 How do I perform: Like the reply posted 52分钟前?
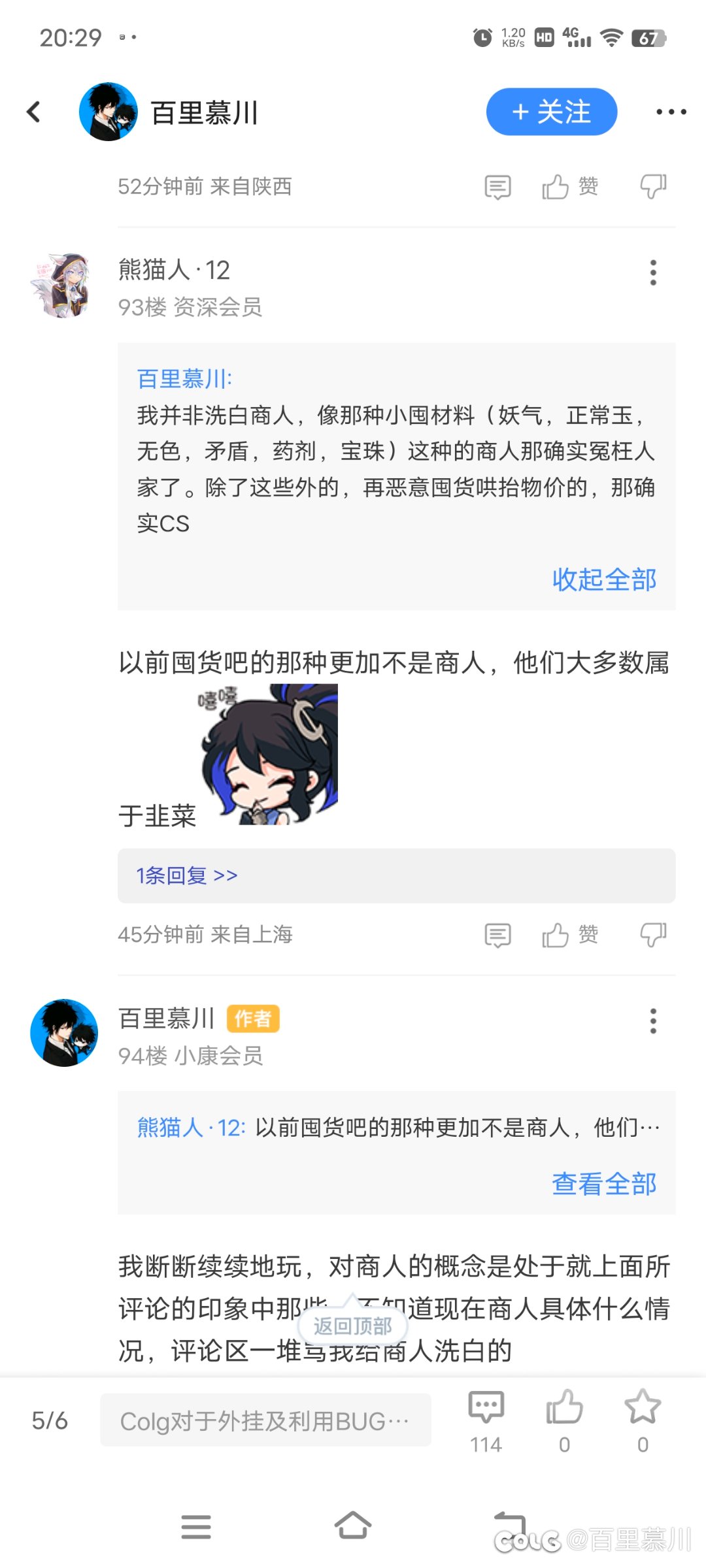tap(569, 187)
